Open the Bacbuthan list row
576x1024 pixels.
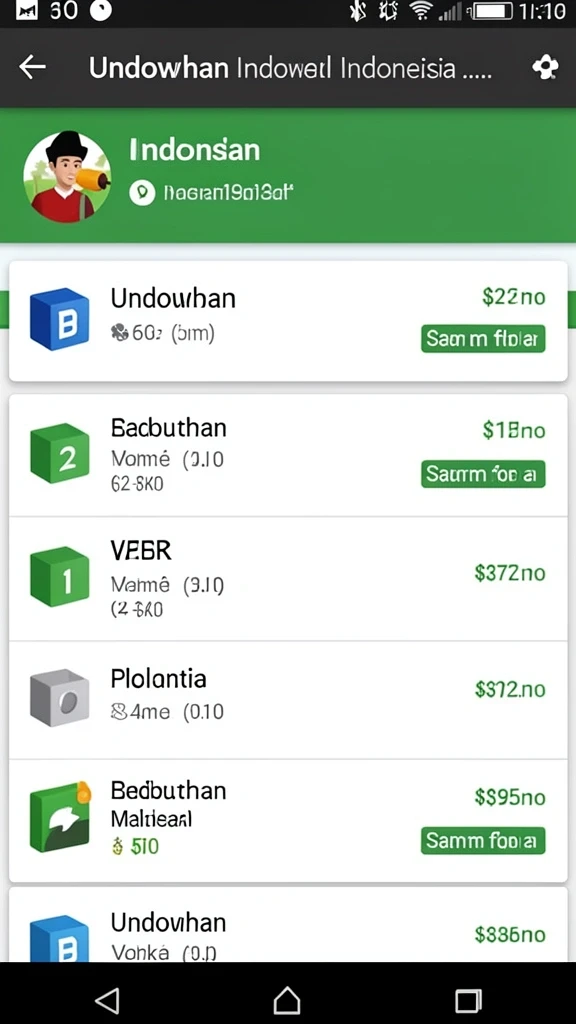(288, 455)
